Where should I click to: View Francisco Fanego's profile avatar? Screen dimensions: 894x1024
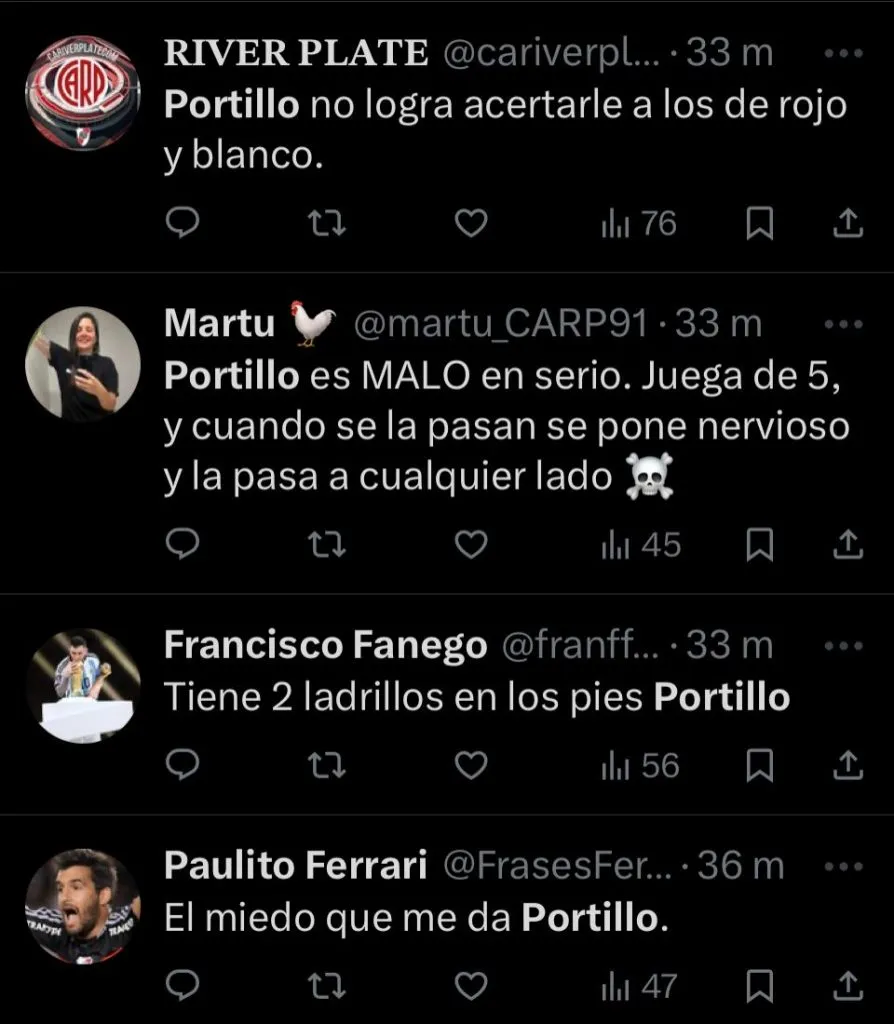pos(82,685)
